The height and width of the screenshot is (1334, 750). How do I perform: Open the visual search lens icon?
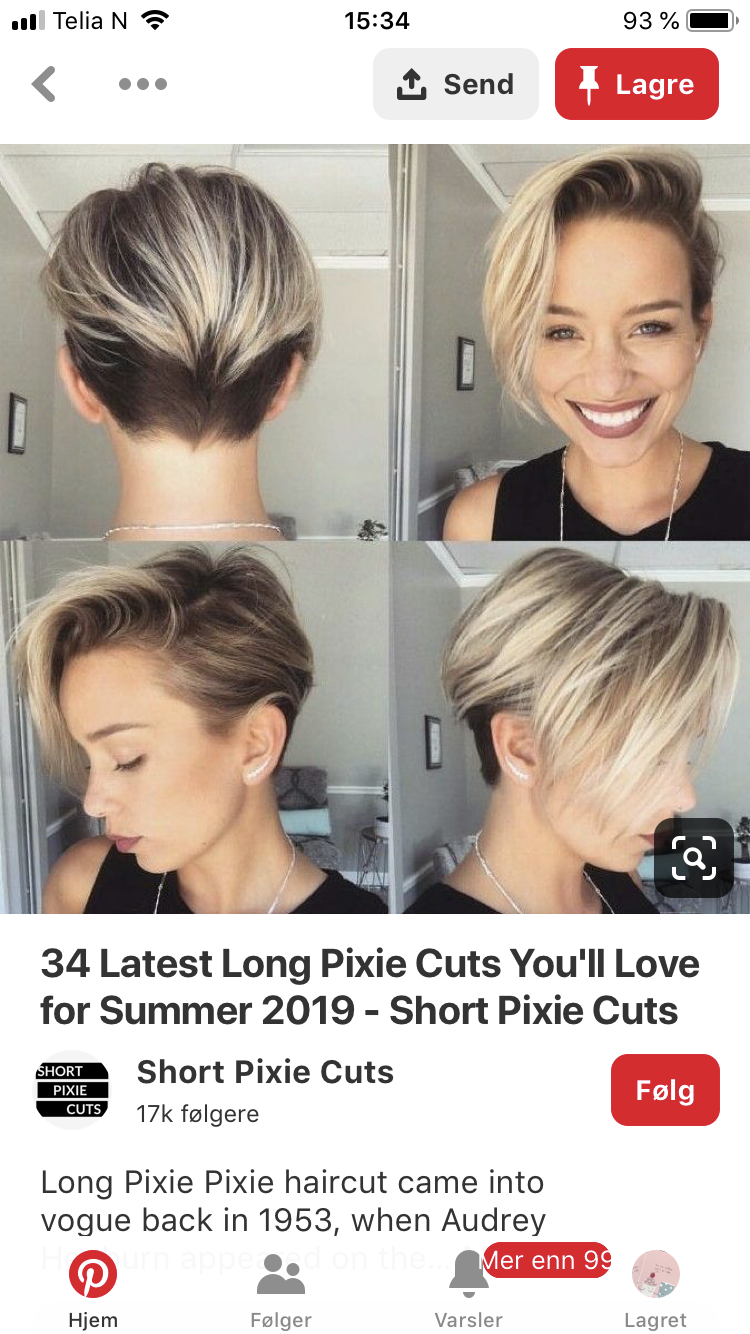click(x=694, y=857)
